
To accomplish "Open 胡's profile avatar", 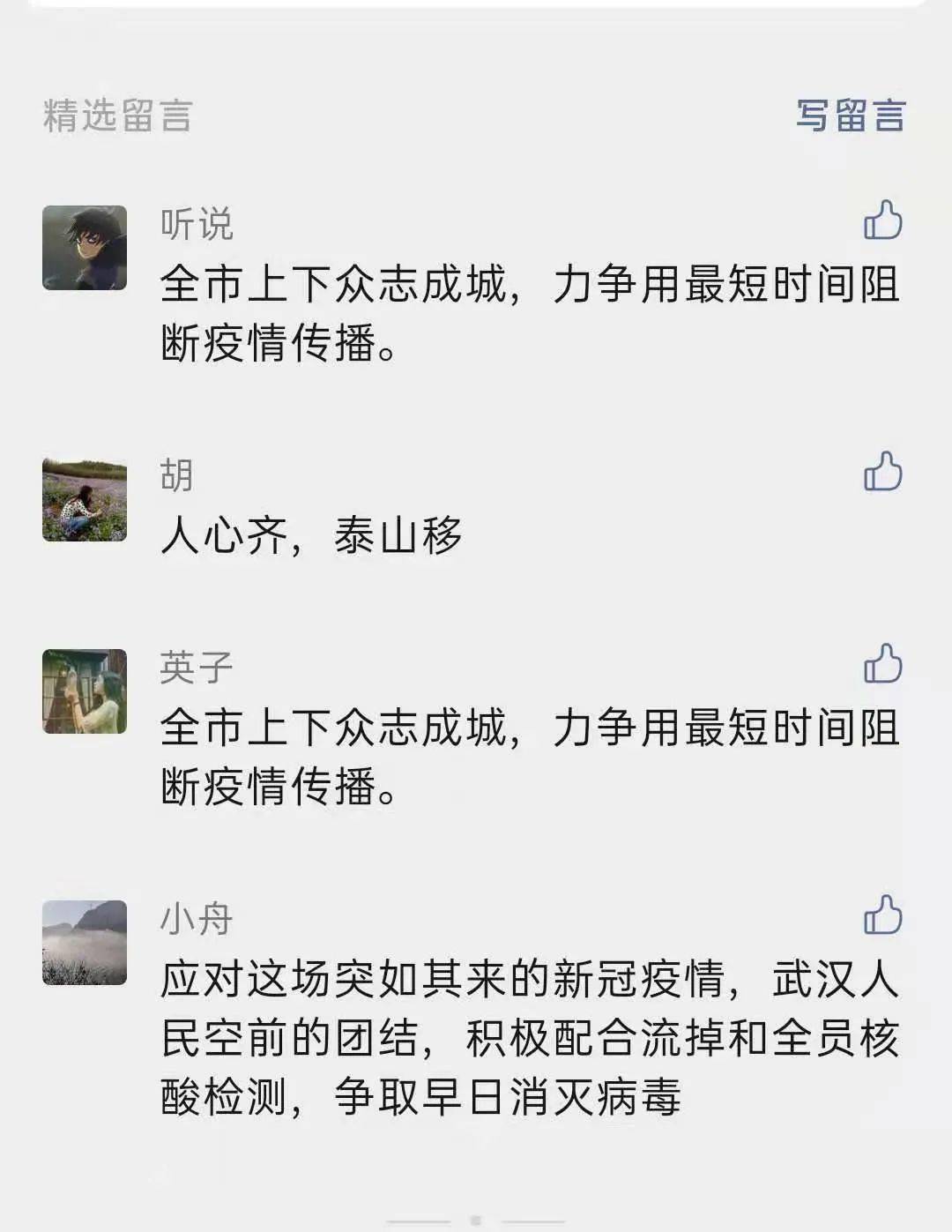I will (85, 499).
